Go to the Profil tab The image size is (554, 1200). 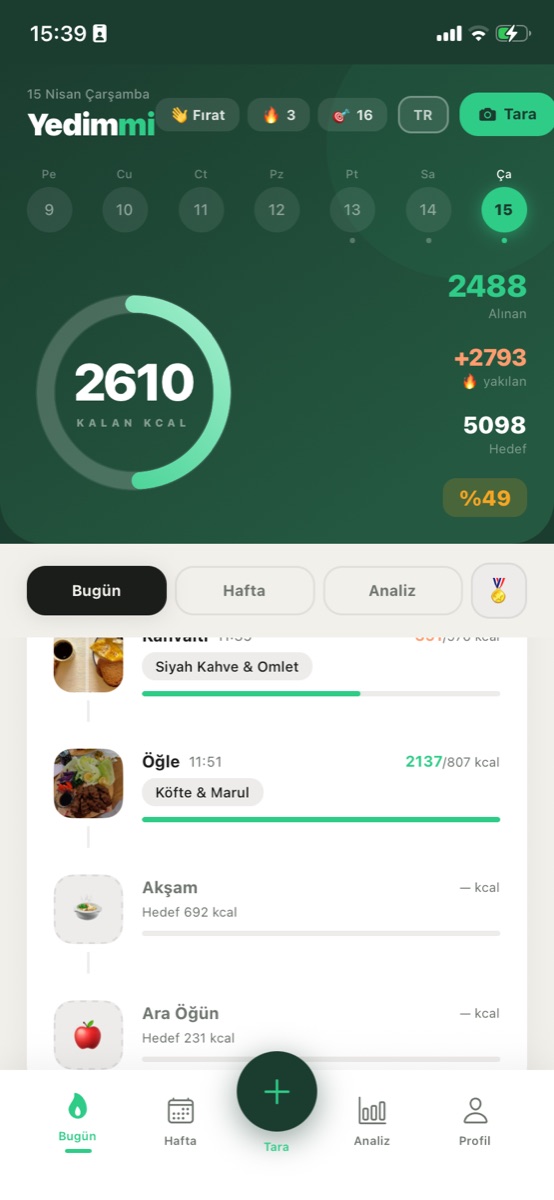point(475,1120)
